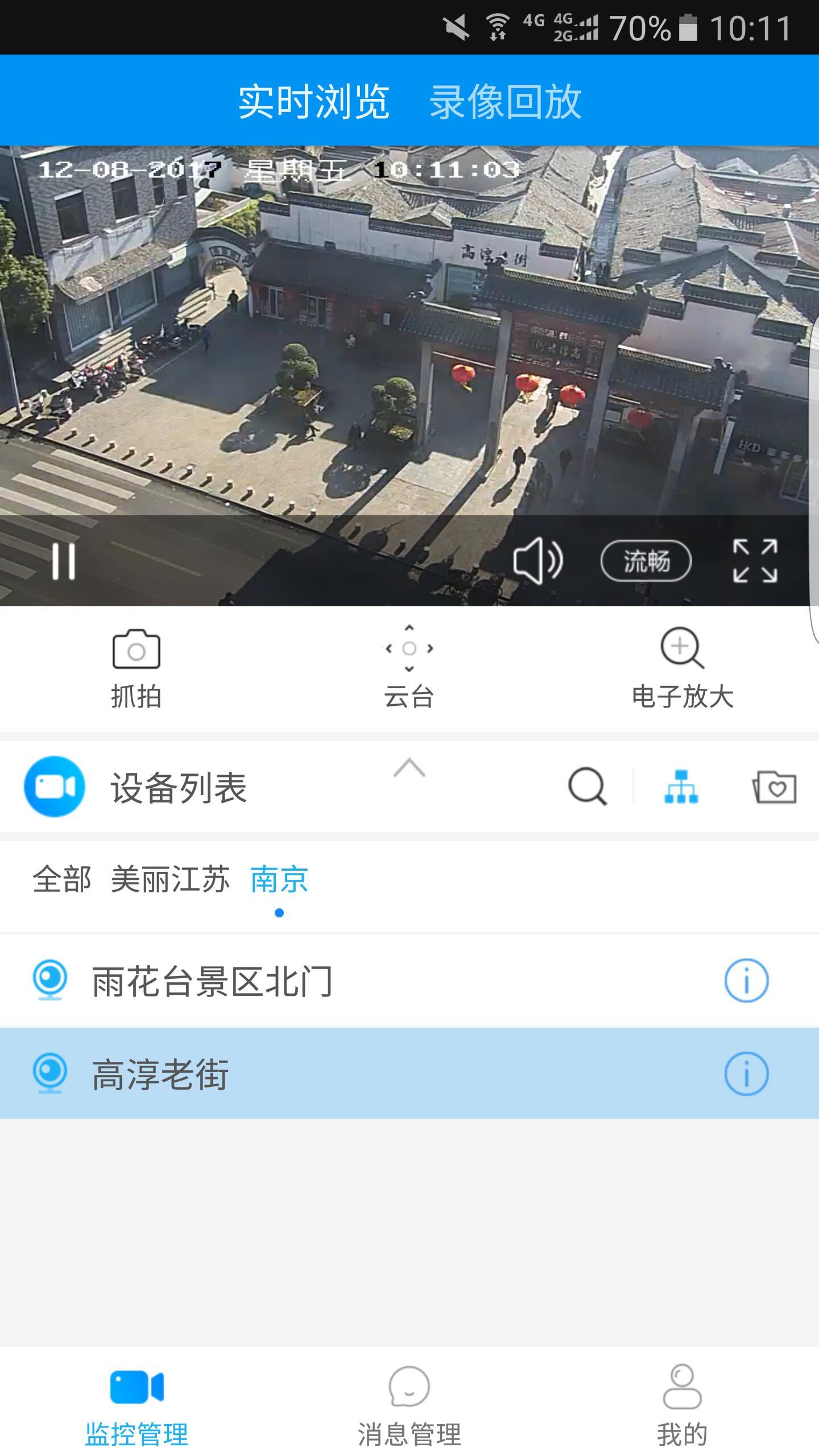
Task: View info for 高淳老街
Action: point(746,1074)
